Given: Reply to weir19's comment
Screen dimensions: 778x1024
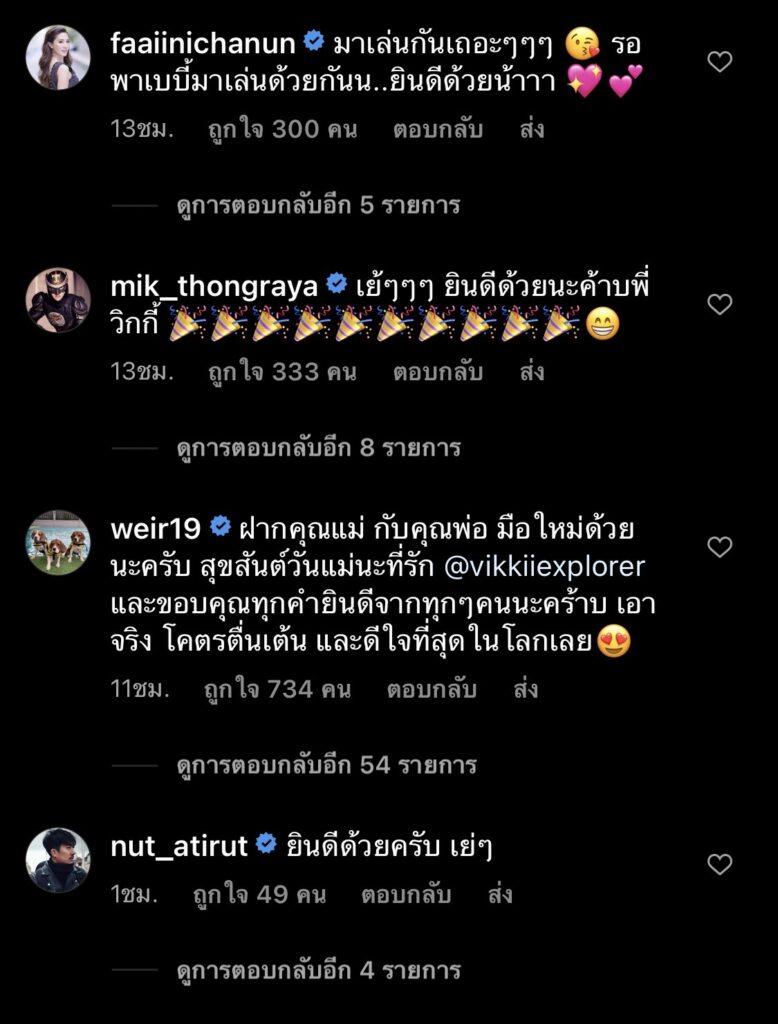Looking at the screenshot, I should point(433,690).
